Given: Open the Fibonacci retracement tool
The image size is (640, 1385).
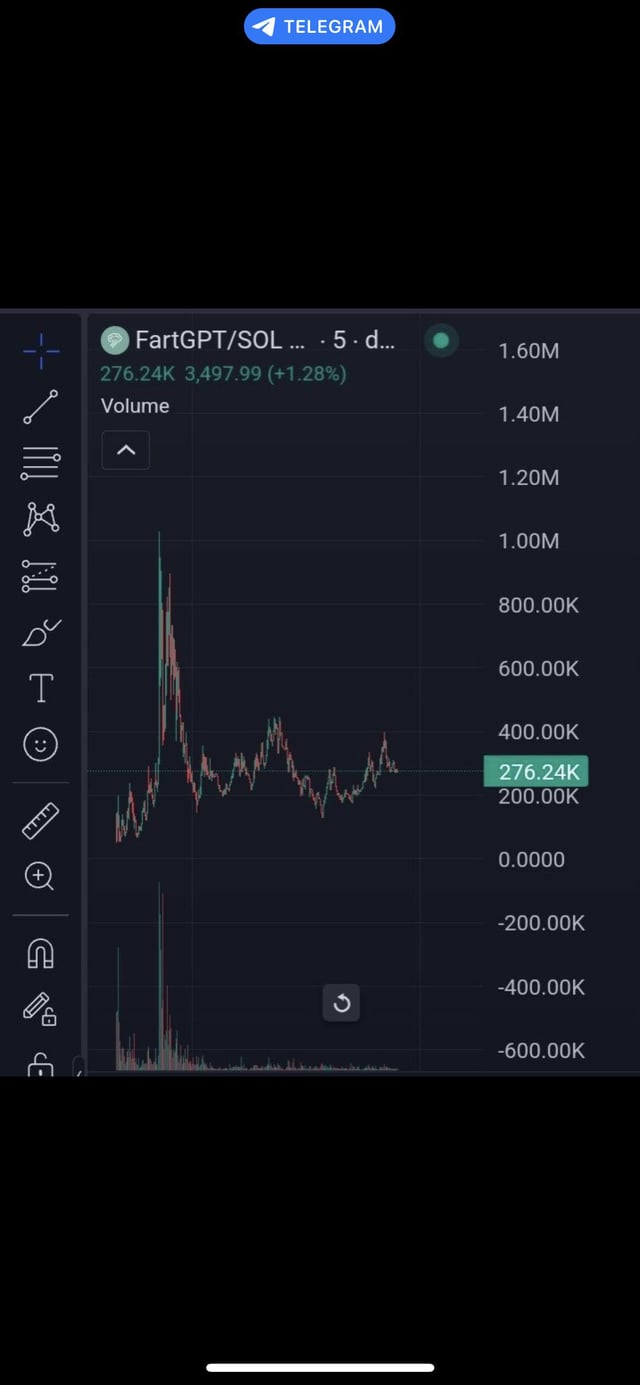Looking at the screenshot, I should pos(41,462).
